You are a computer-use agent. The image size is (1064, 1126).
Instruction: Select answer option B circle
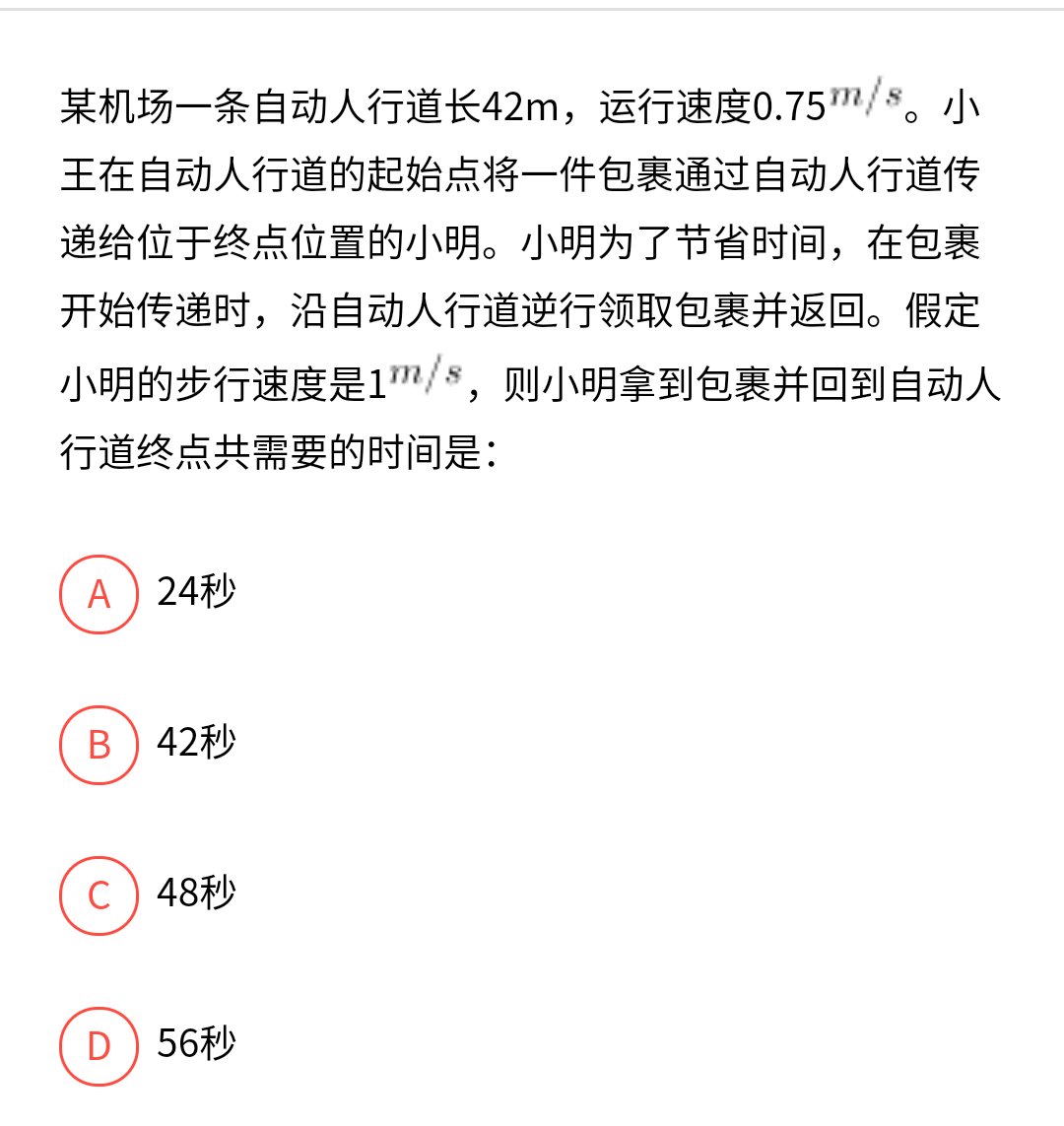coord(99,747)
